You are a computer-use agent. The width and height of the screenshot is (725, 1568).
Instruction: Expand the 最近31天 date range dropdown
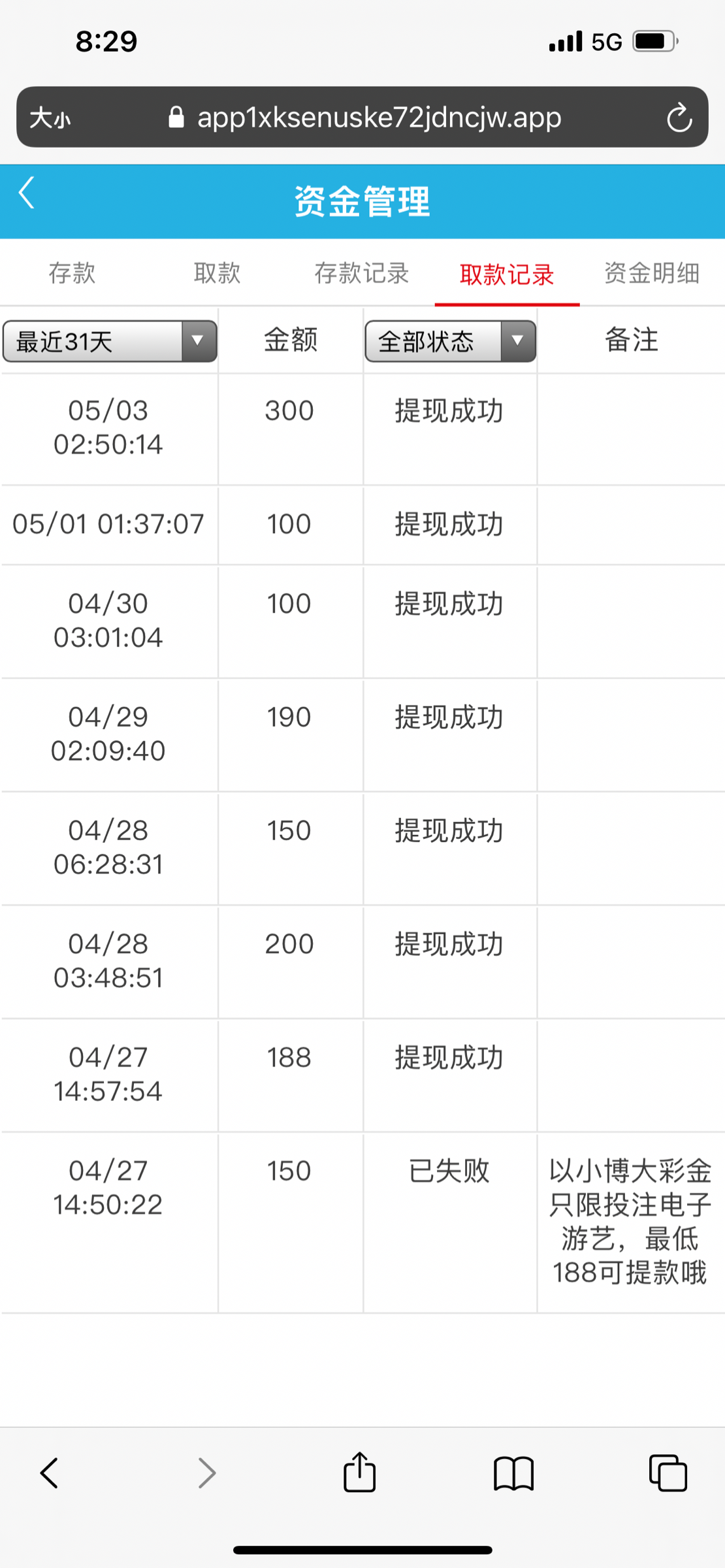pyautogui.click(x=110, y=341)
